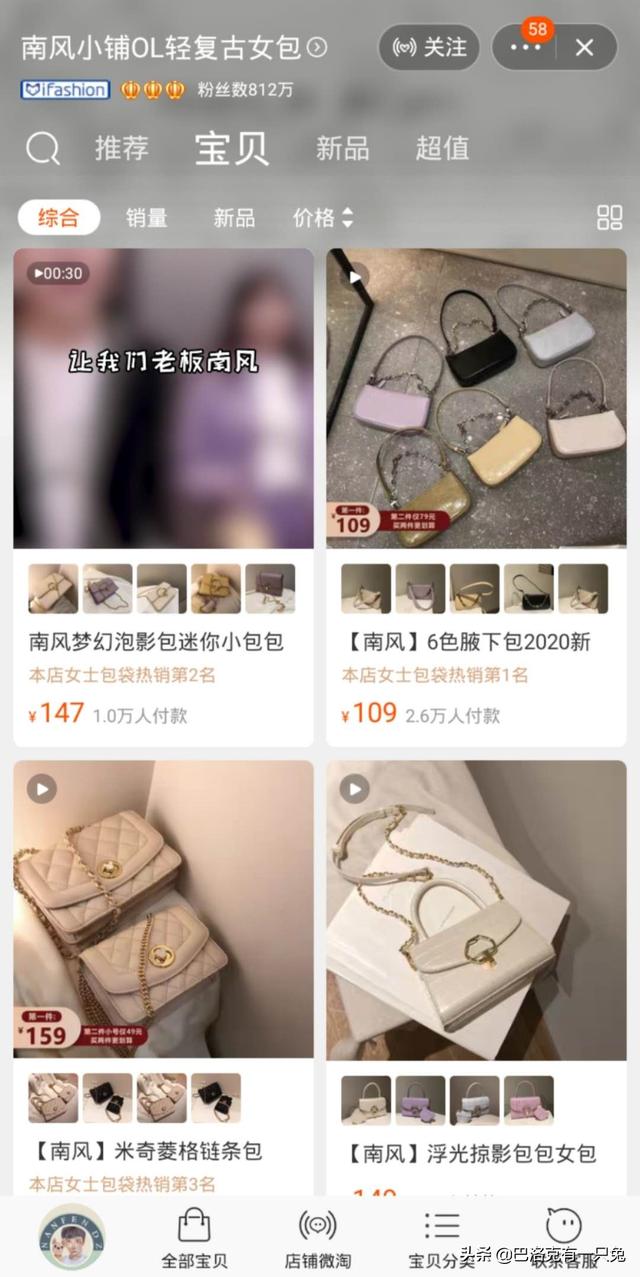Switch to the 超值 tab
The height and width of the screenshot is (1277, 640).
click(442, 149)
